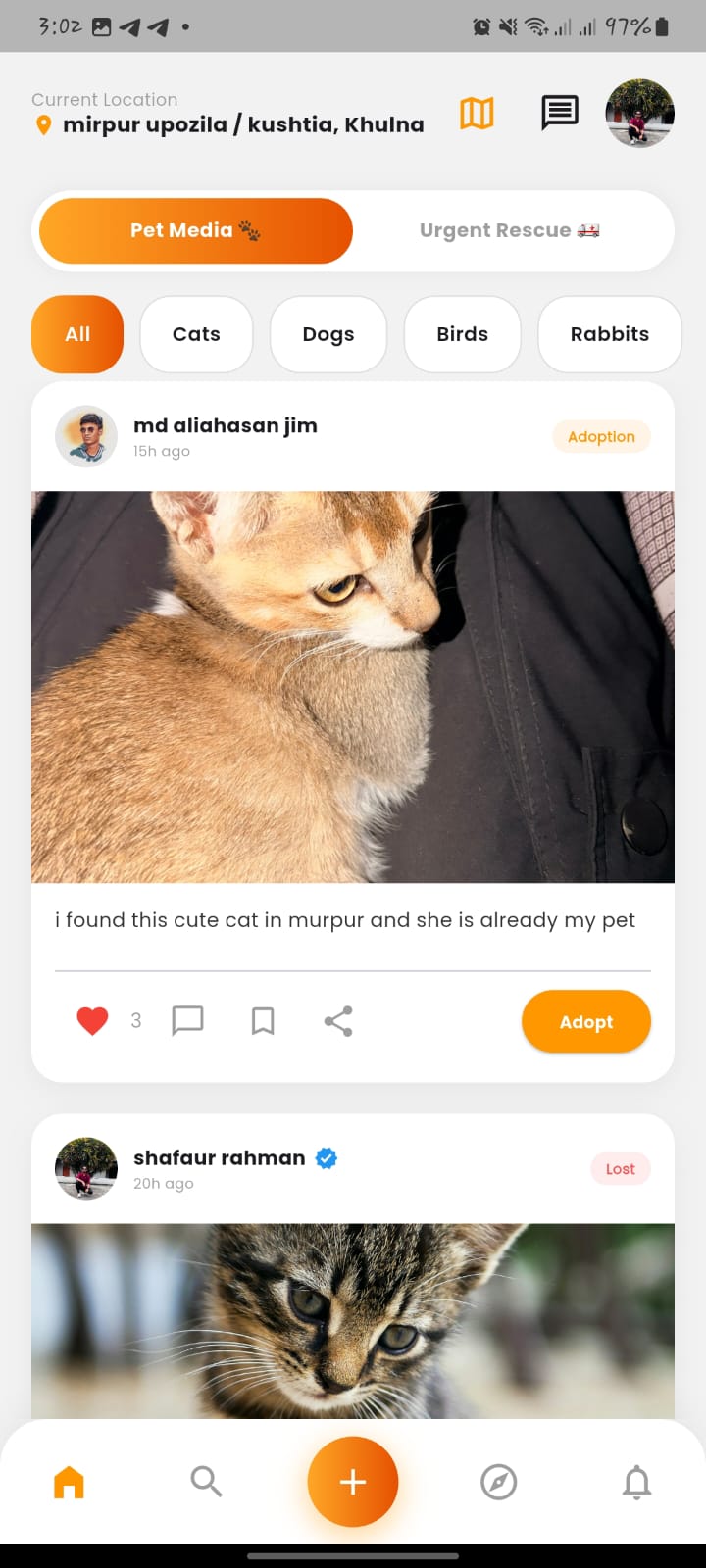Switch to the Pet Media tab
706x1568 pixels.
click(194, 230)
